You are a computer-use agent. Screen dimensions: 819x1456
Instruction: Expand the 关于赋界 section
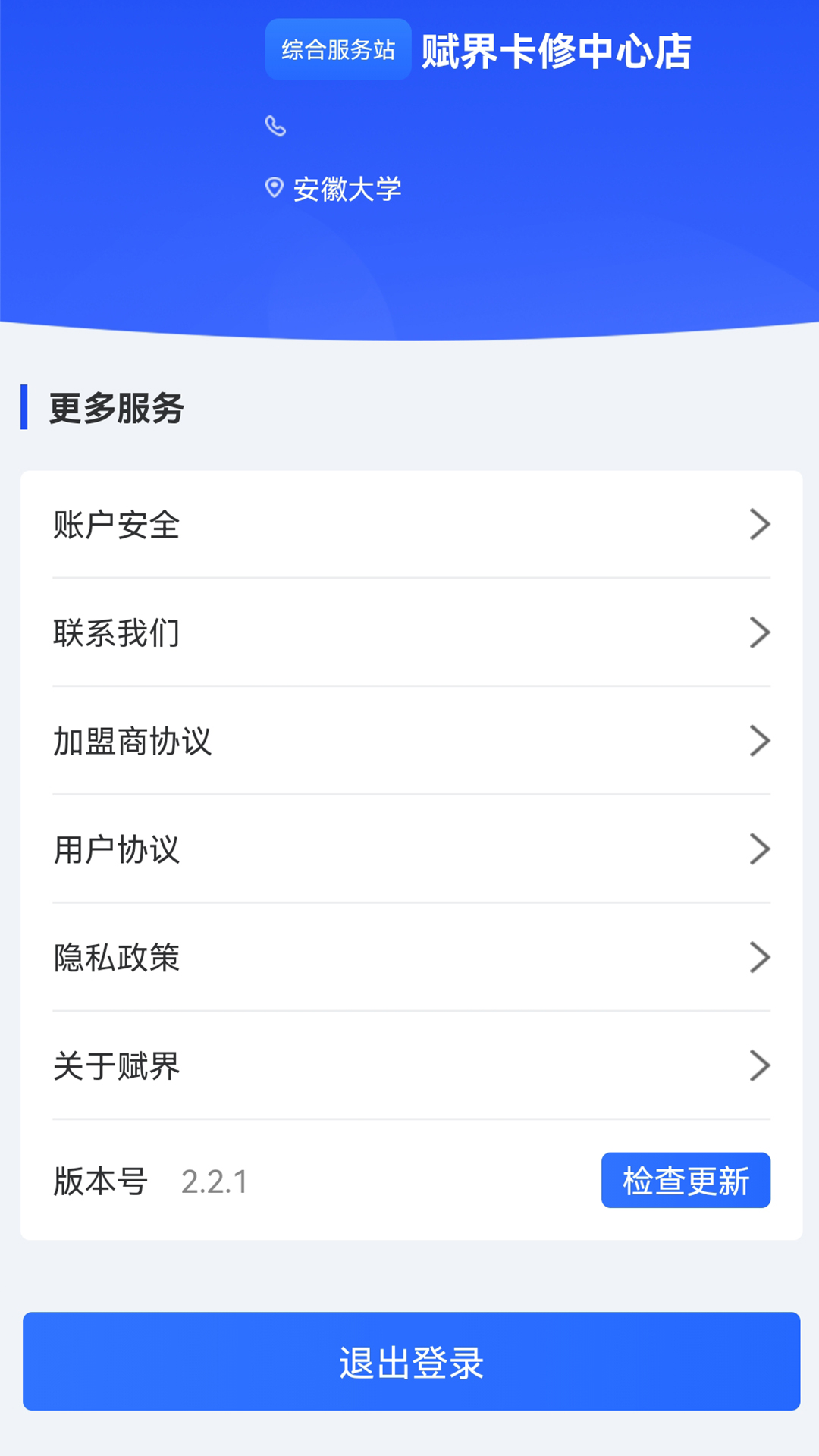[409, 1066]
